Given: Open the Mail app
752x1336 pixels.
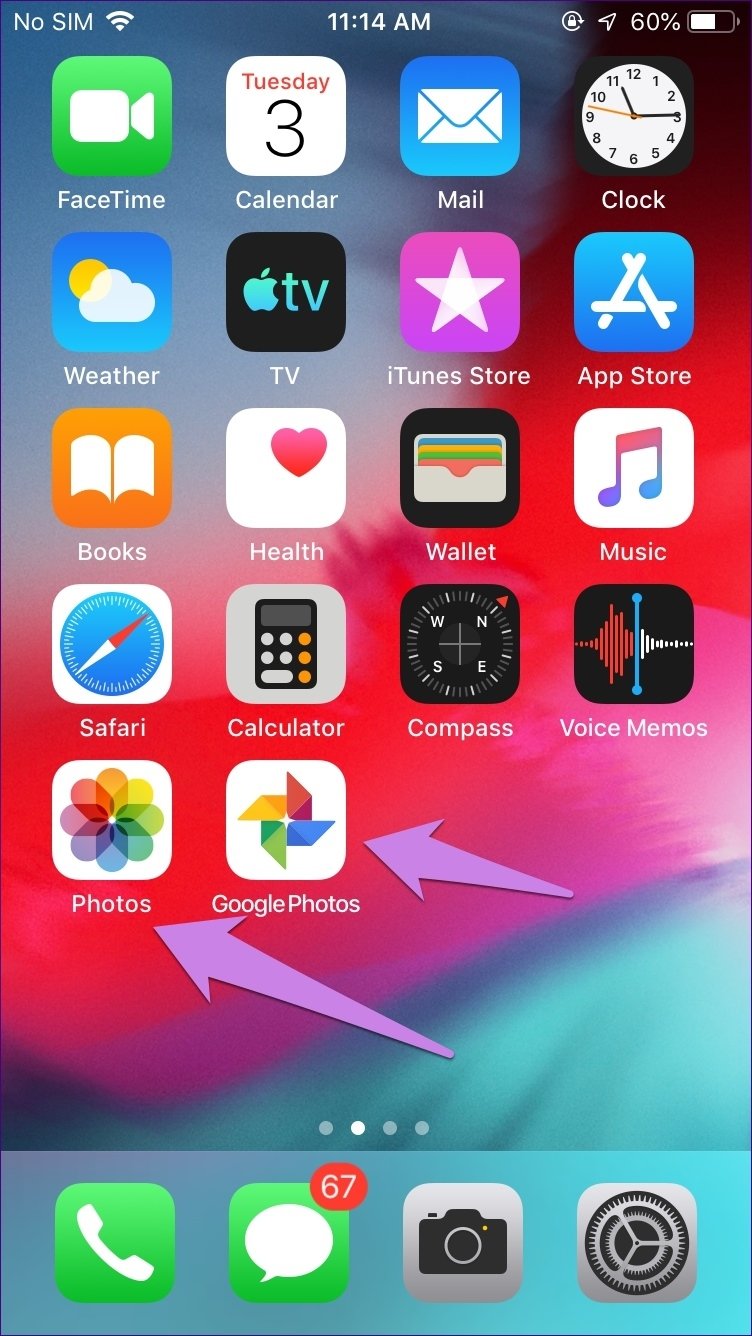Looking at the screenshot, I should (460, 116).
